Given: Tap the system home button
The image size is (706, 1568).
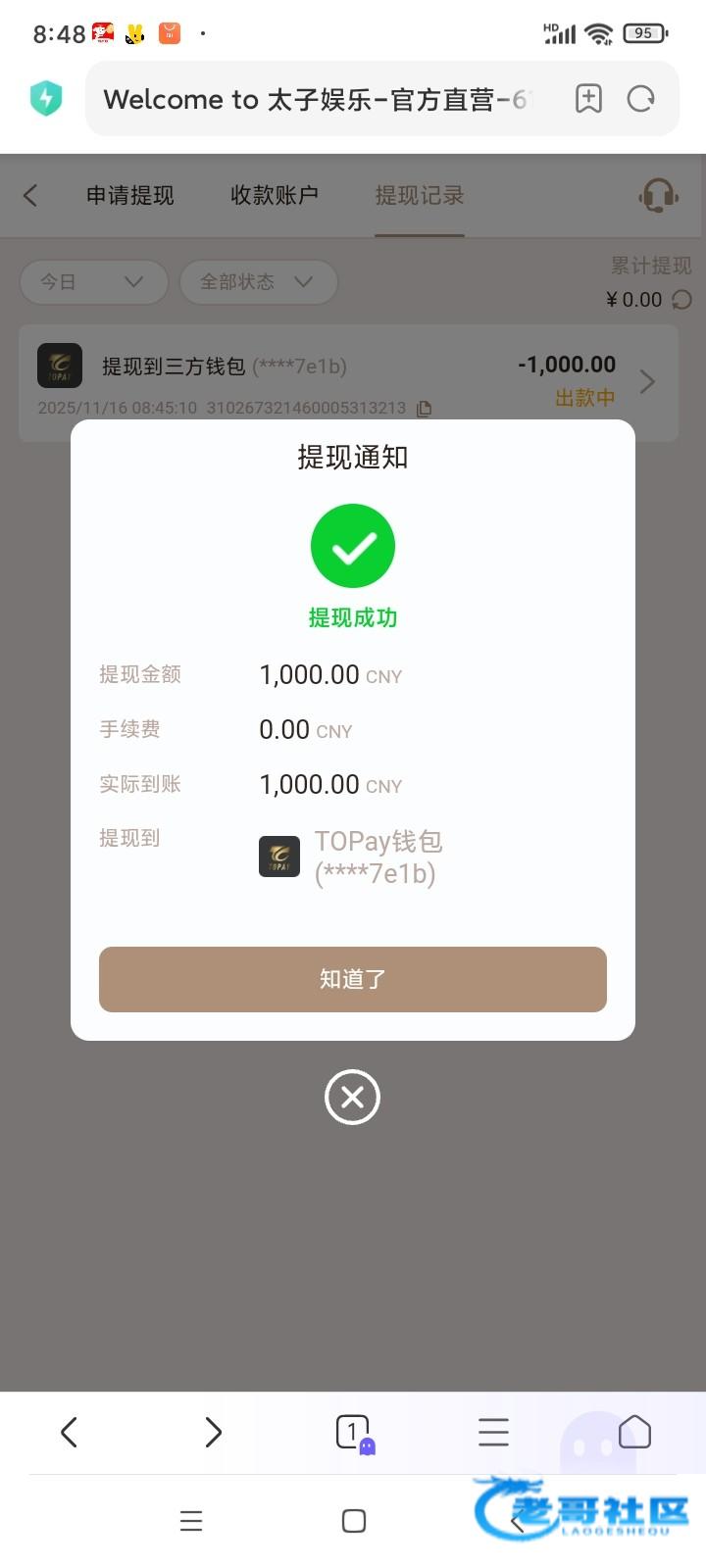Looking at the screenshot, I should click(353, 1521).
